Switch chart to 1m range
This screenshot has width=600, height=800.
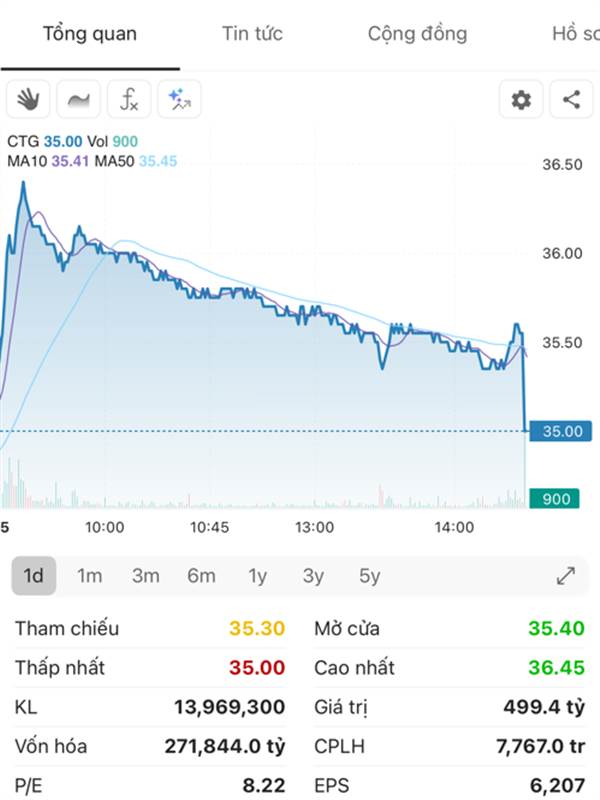[90, 576]
